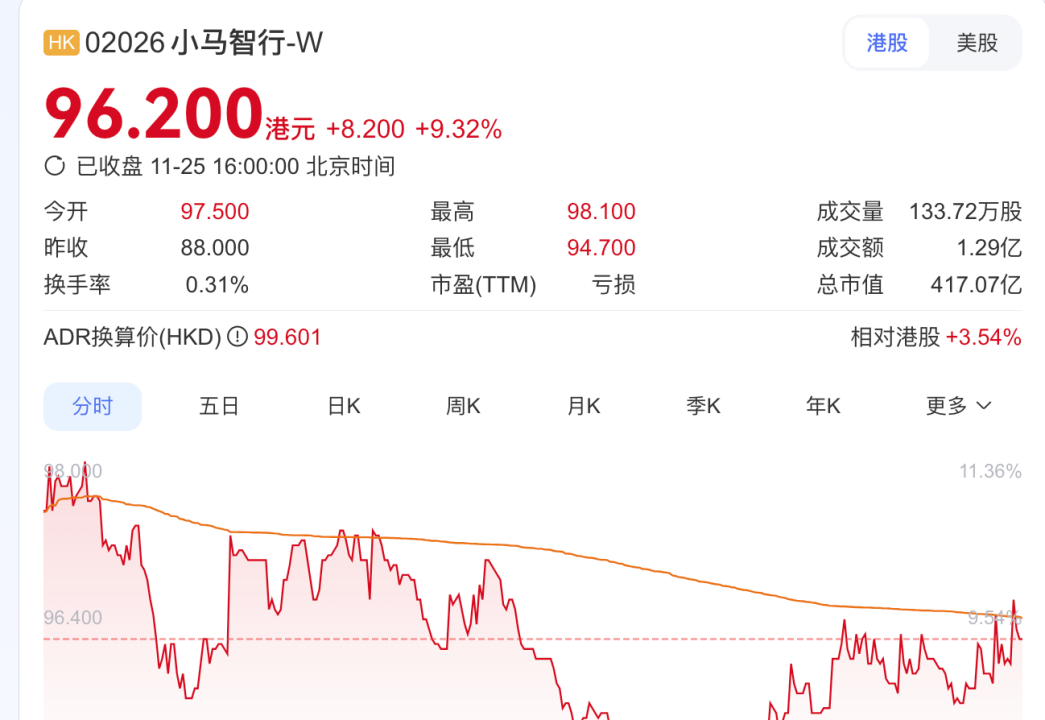View the 周K chart
This screenshot has width=1045, height=720.
463,406
